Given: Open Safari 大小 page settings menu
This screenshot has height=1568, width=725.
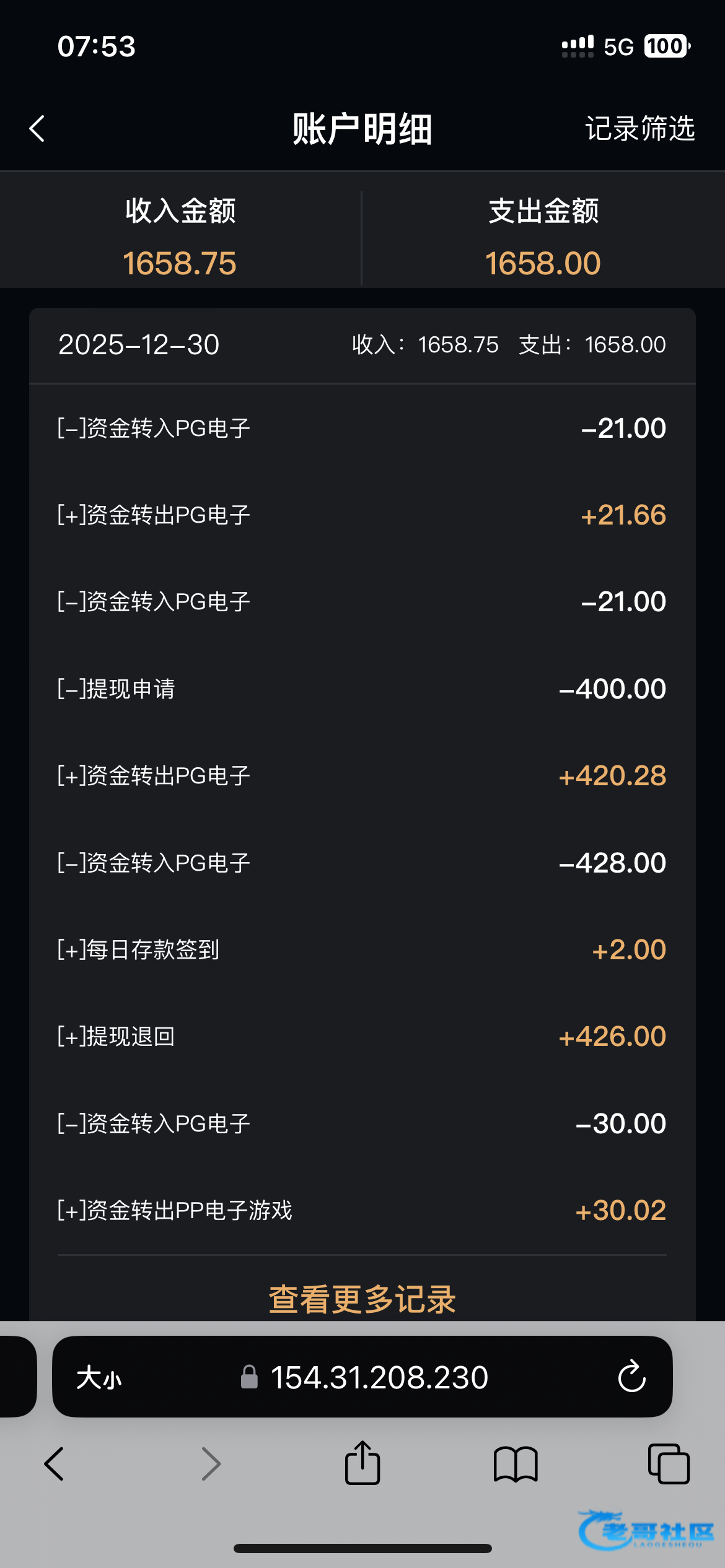Looking at the screenshot, I should pos(99,1379).
